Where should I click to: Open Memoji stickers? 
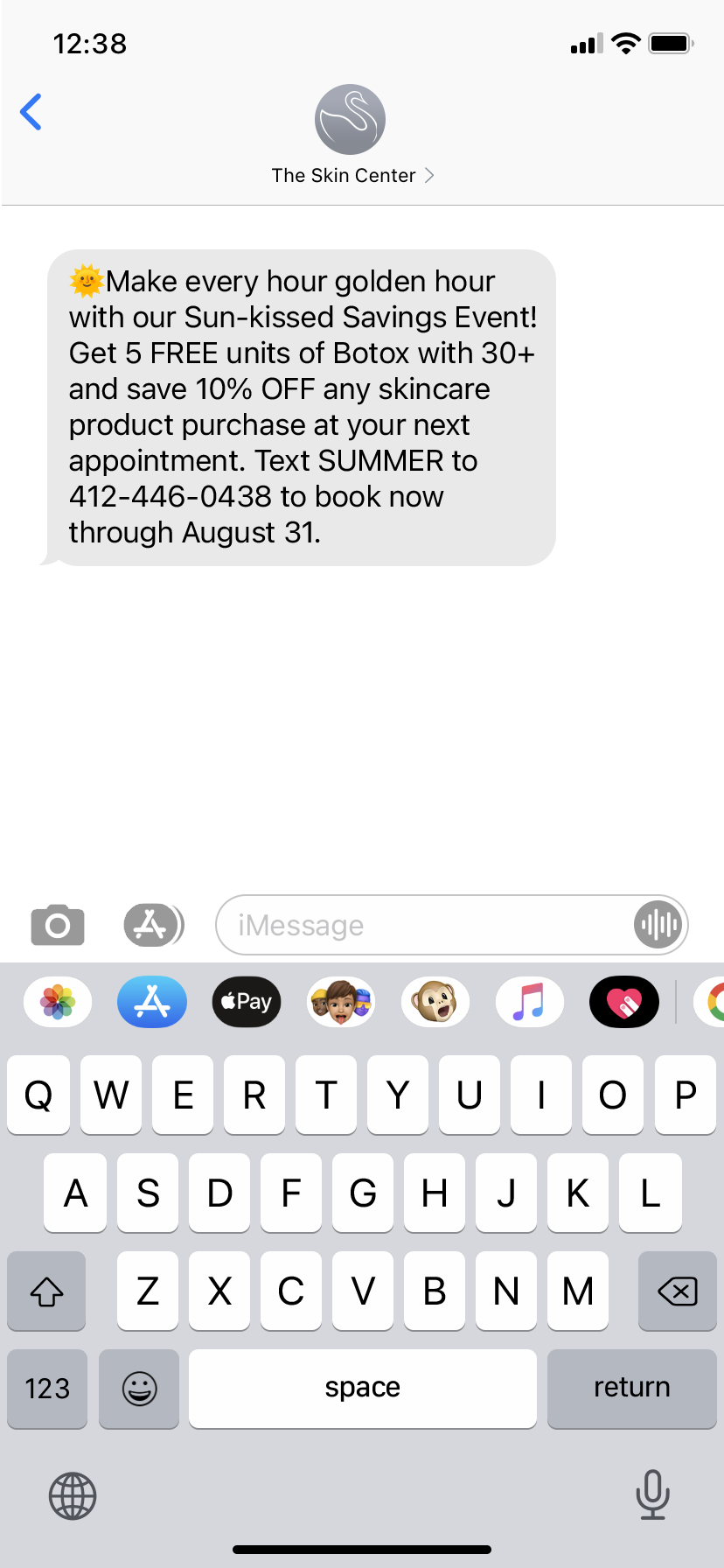pyautogui.click(x=341, y=1002)
